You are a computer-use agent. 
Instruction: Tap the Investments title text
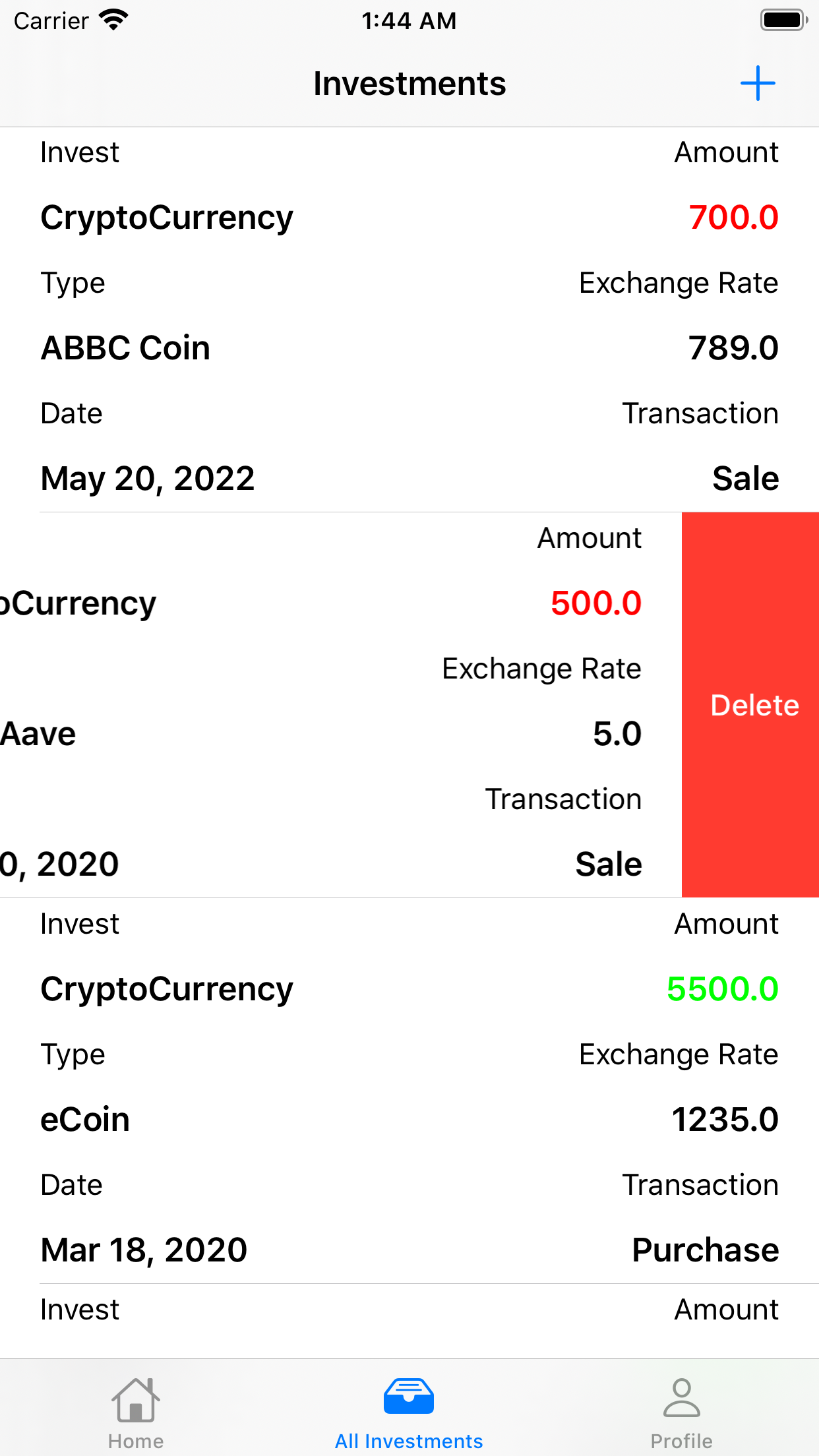click(x=409, y=83)
